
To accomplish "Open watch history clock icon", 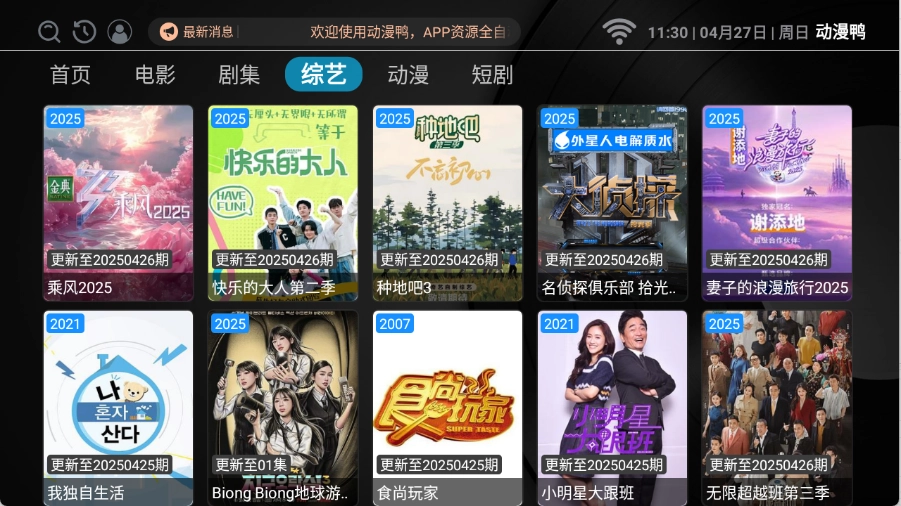I will [x=84, y=32].
